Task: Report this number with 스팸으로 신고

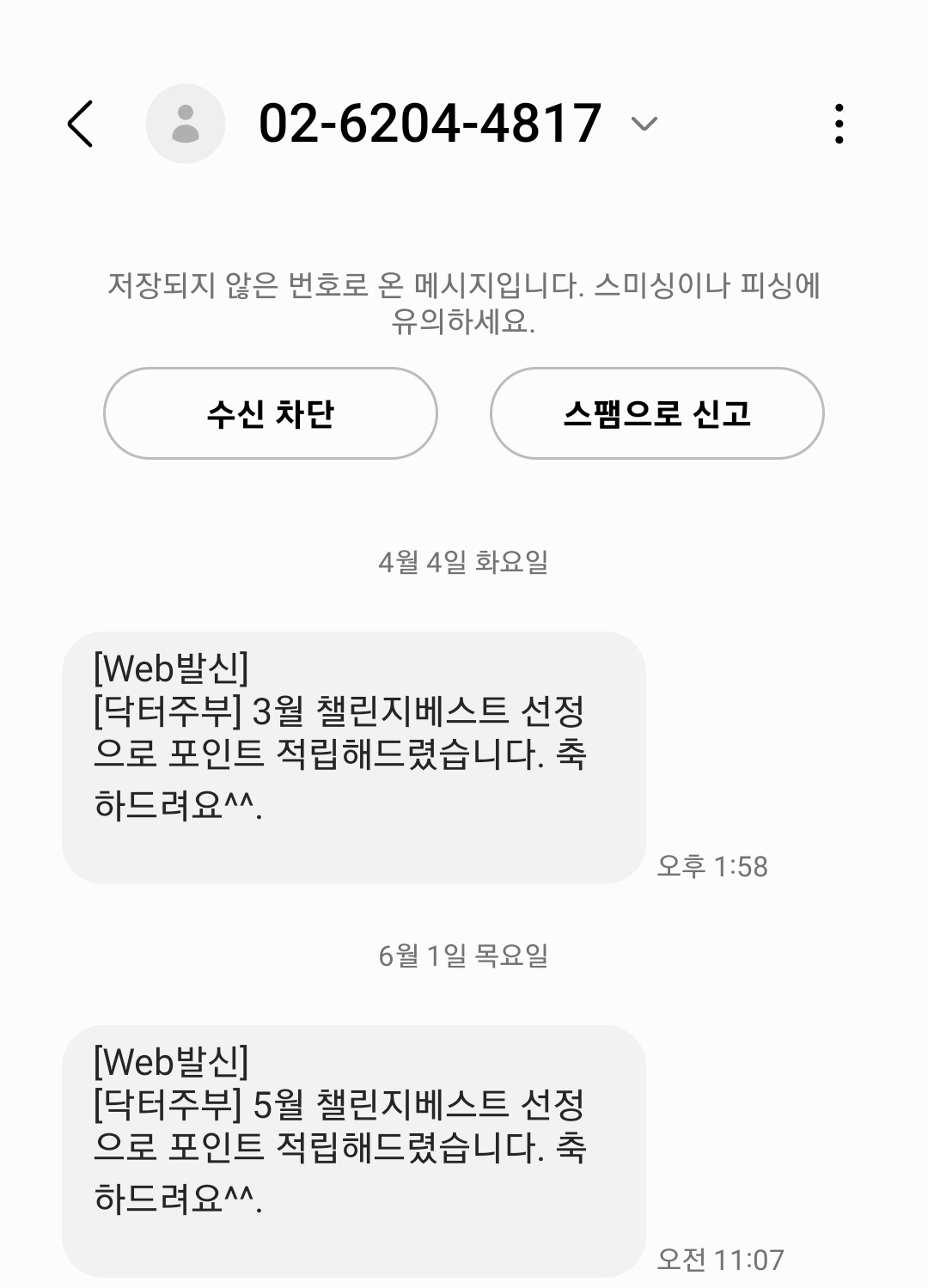Action: click(x=656, y=413)
